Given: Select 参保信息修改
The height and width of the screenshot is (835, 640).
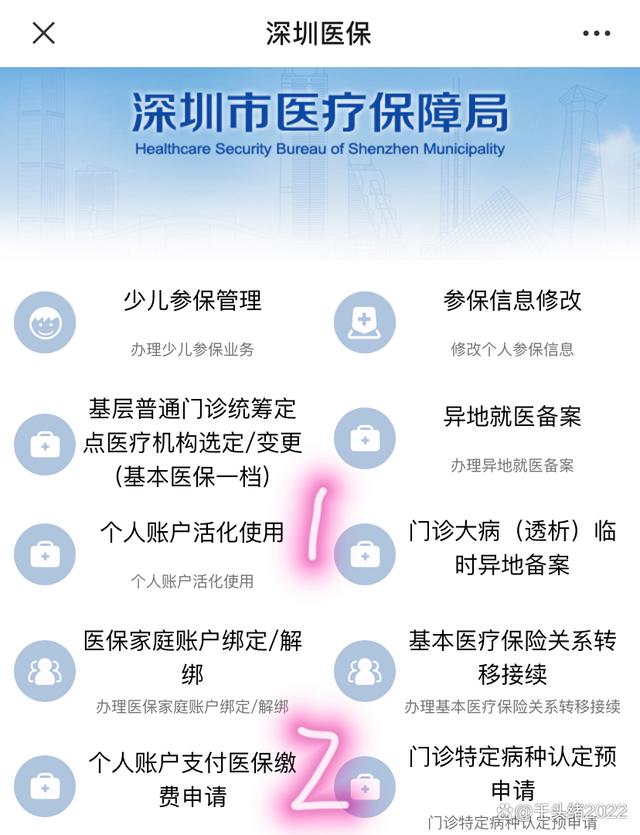Looking at the screenshot, I should coord(512,301).
